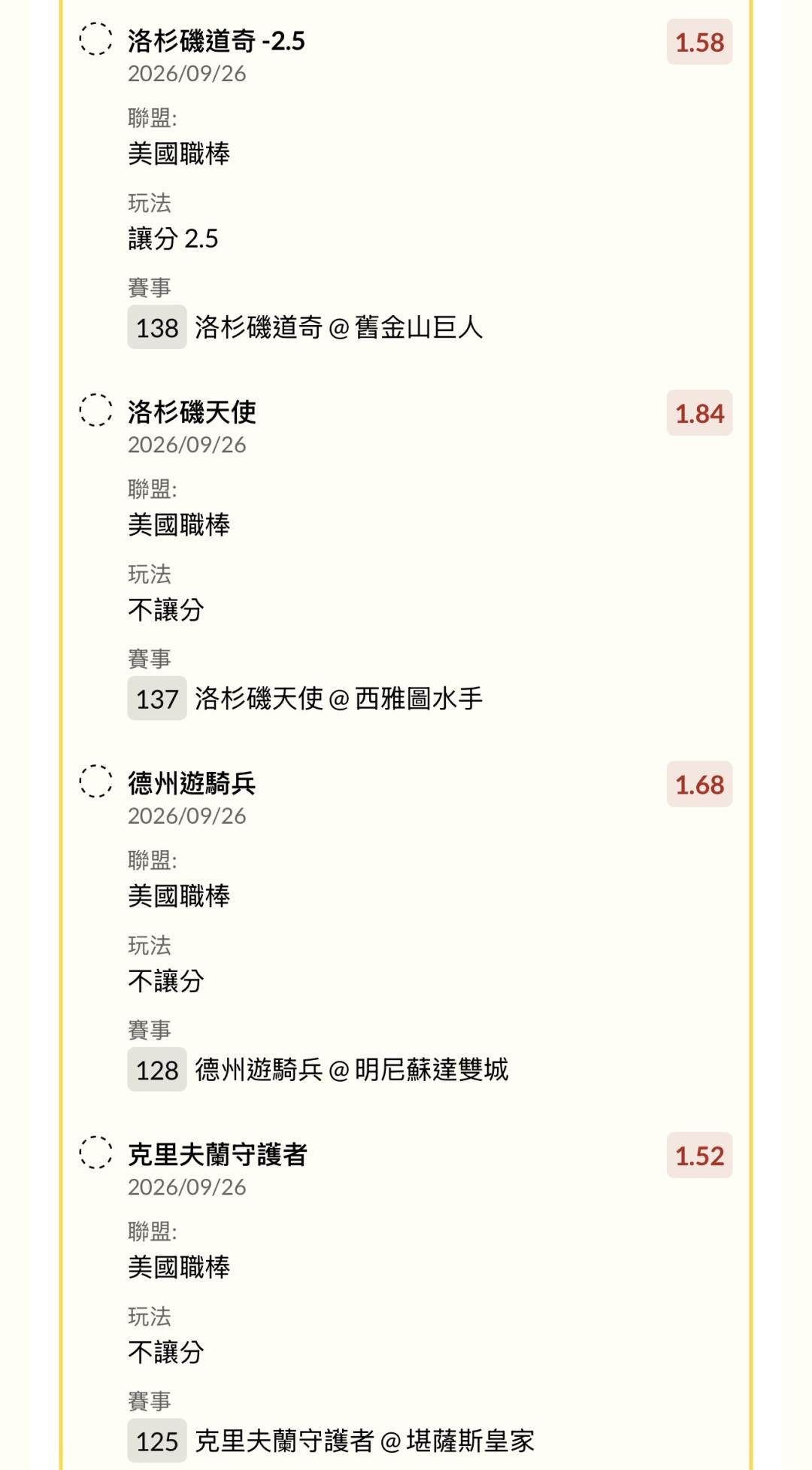Viewport: 812px width, 1470px height.
Task: Select the 德州遊騎兵 pick circle
Action: (96, 782)
